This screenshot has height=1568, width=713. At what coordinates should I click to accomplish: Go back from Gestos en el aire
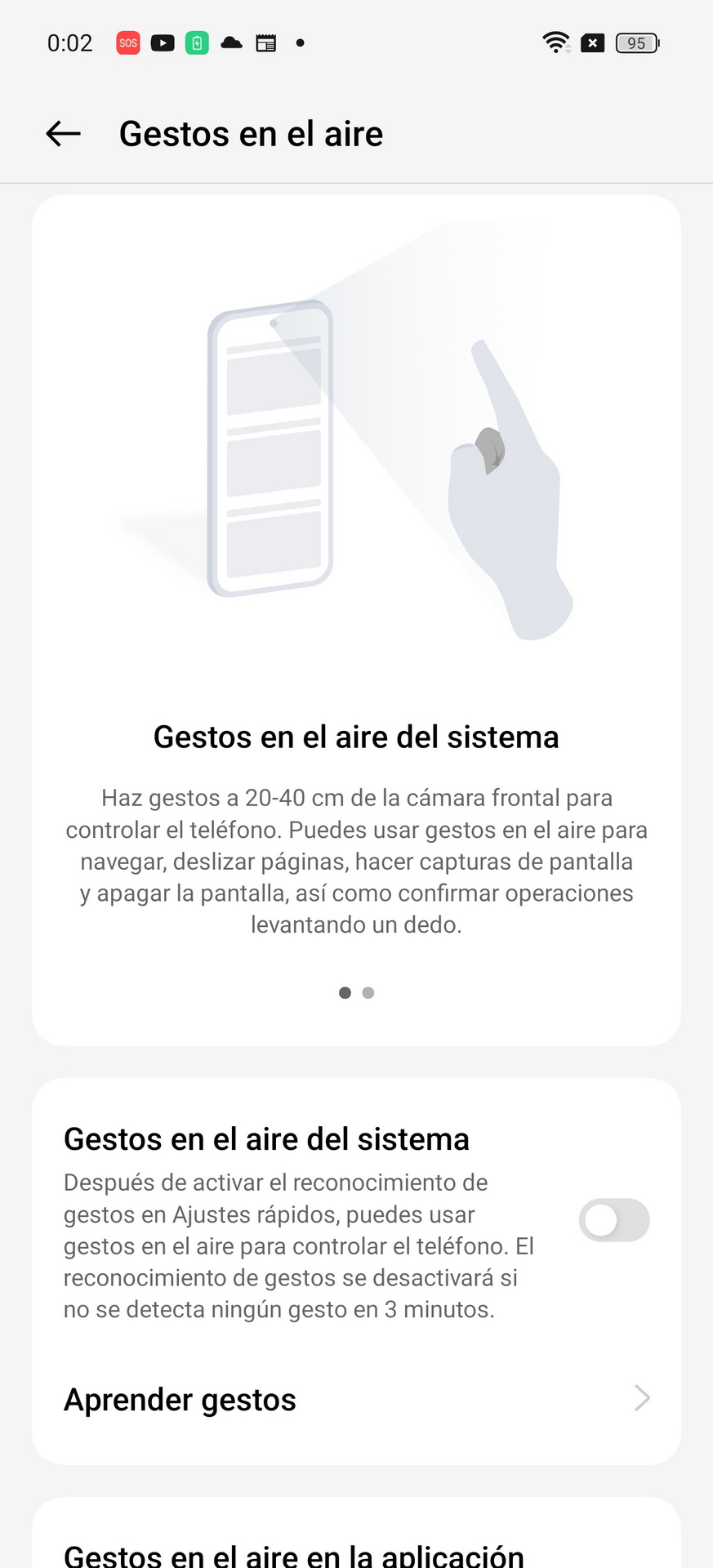[x=63, y=133]
